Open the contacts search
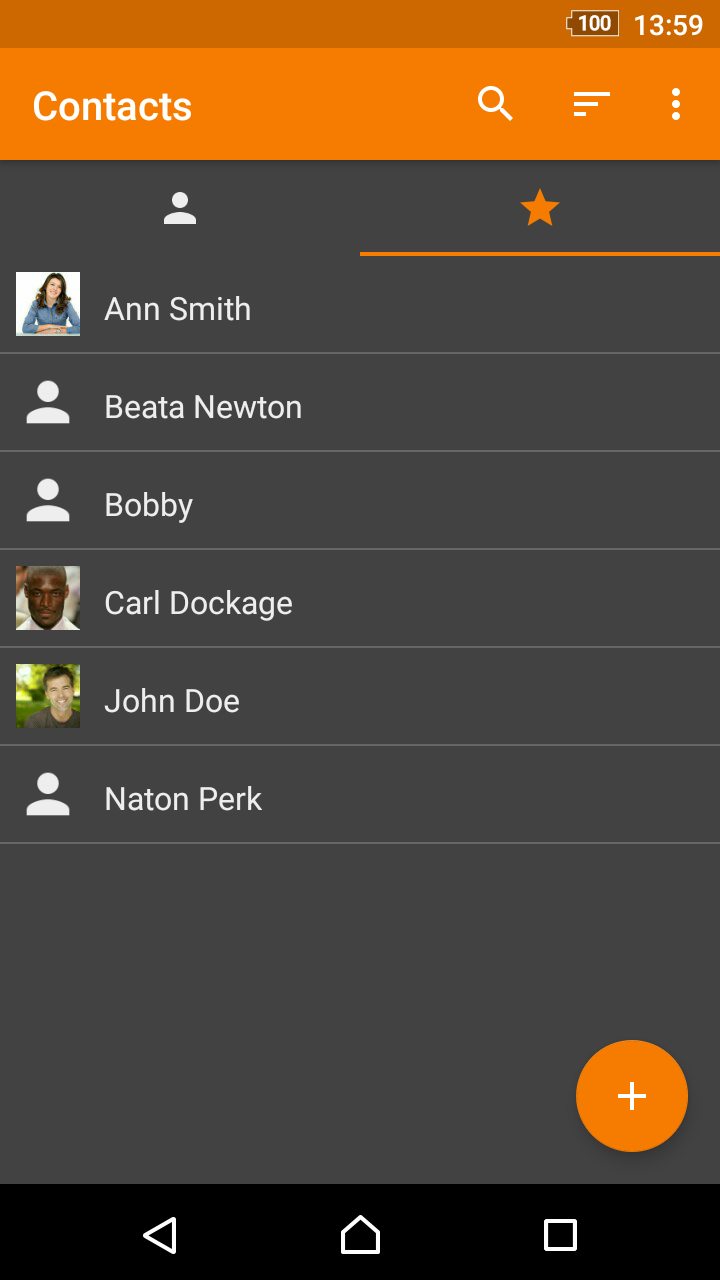The width and height of the screenshot is (720, 1280). click(x=495, y=104)
